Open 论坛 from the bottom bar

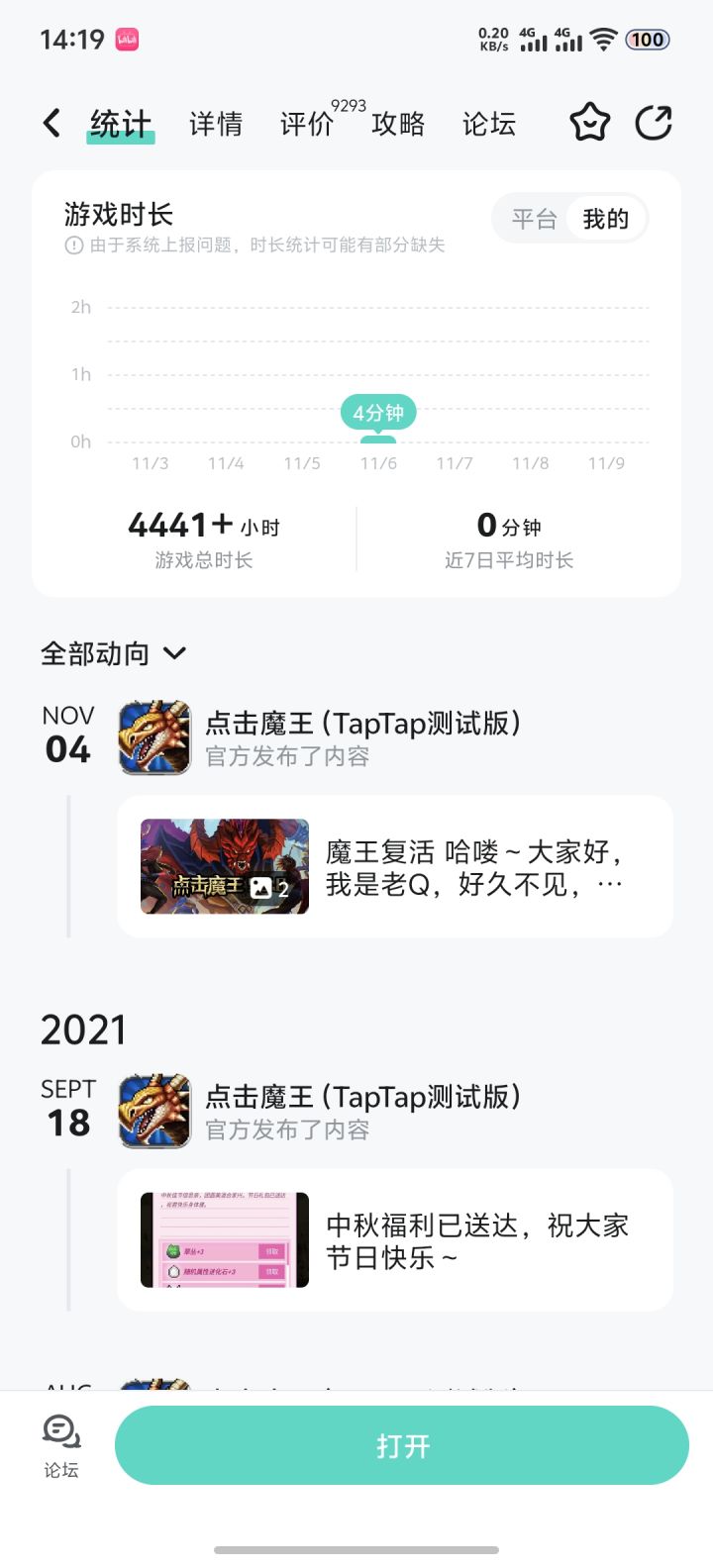coord(61,1445)
